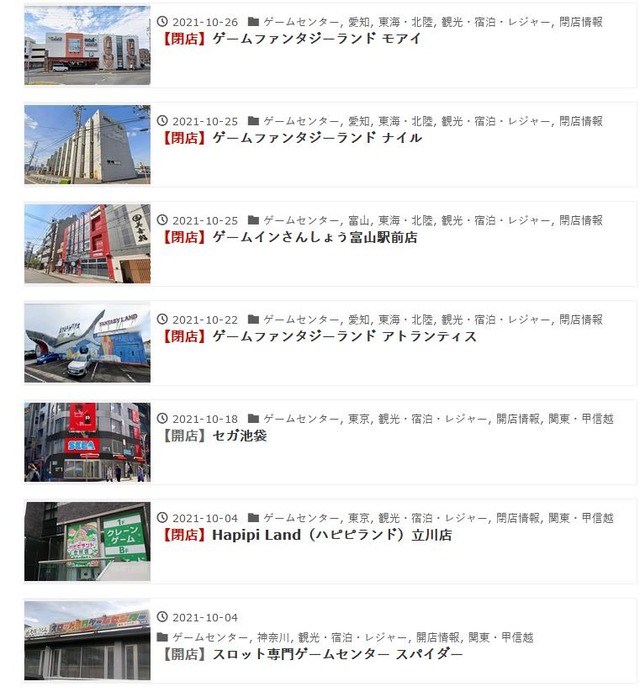
Task: Tap the thumbnail photo for スロット専門ゲームセンター スパイダー
Action: click(x=87, y=640)
